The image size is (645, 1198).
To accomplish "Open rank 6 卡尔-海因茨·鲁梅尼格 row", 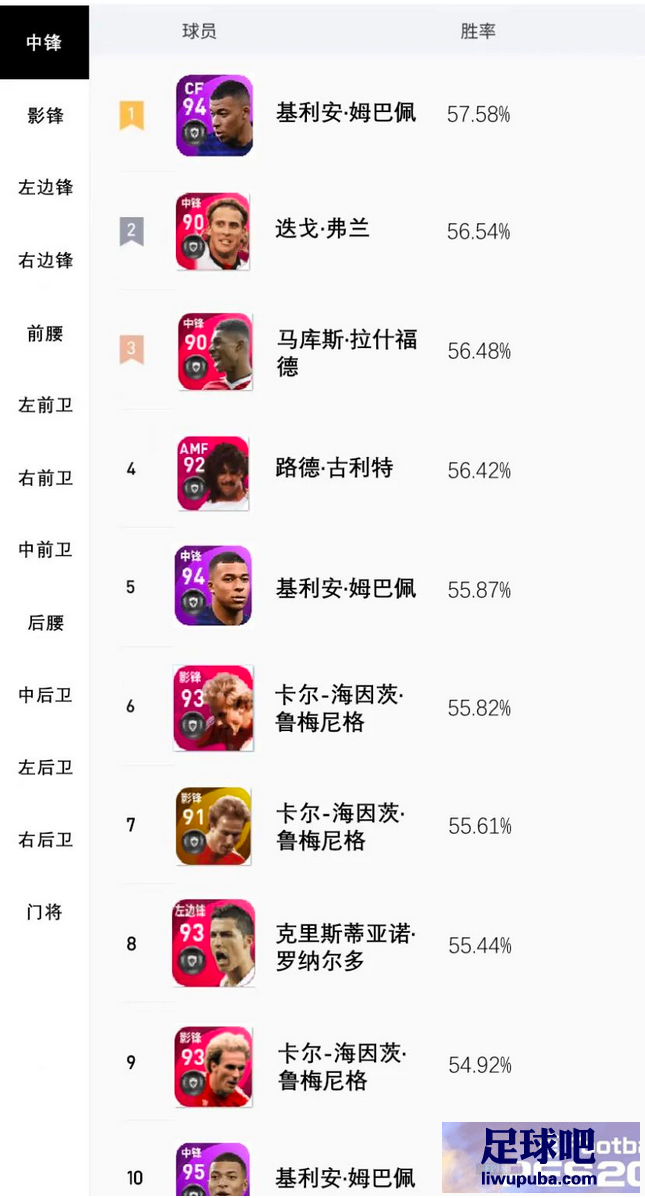I will (x=367, y=707).
